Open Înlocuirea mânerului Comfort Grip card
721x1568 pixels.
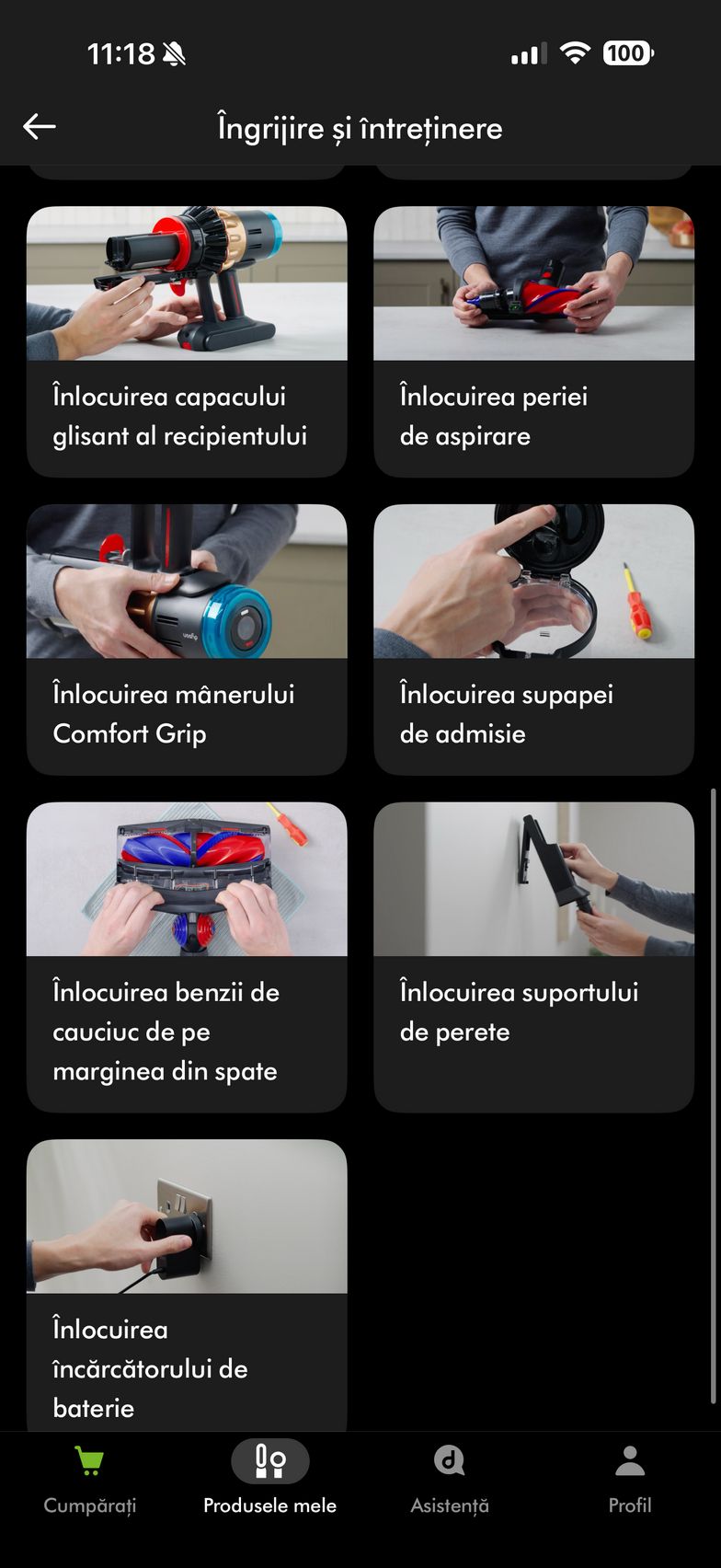pos(187,639)
